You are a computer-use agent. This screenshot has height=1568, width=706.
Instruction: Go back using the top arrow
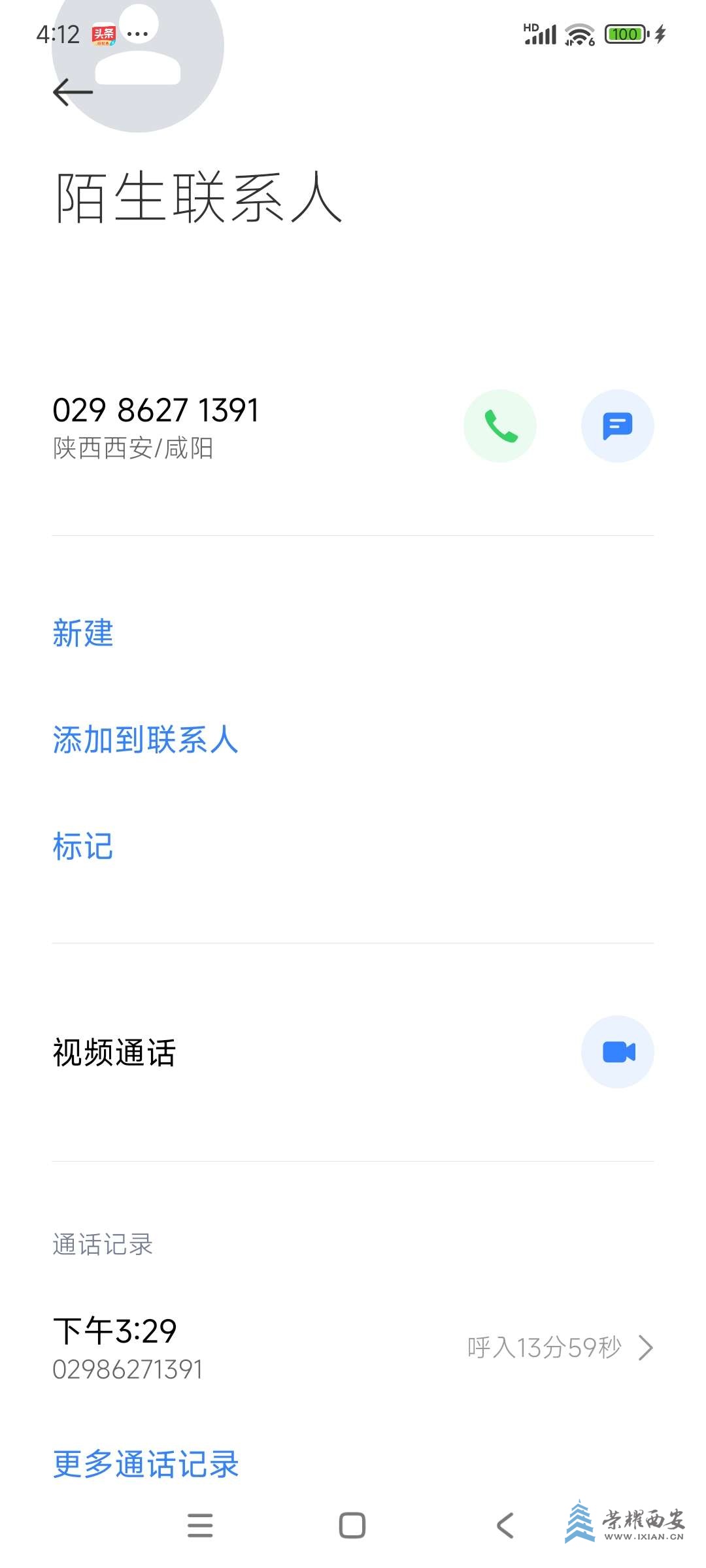click(72, 92)
